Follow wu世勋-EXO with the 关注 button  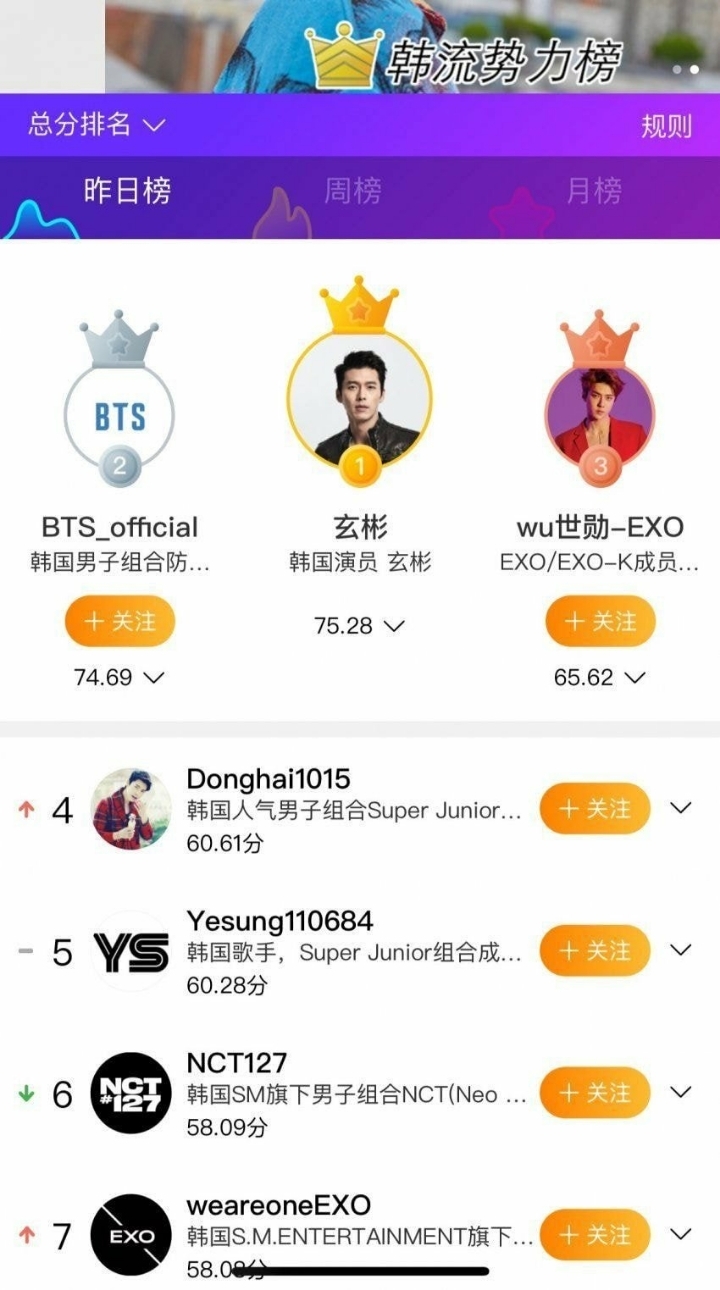click(600, 621)
